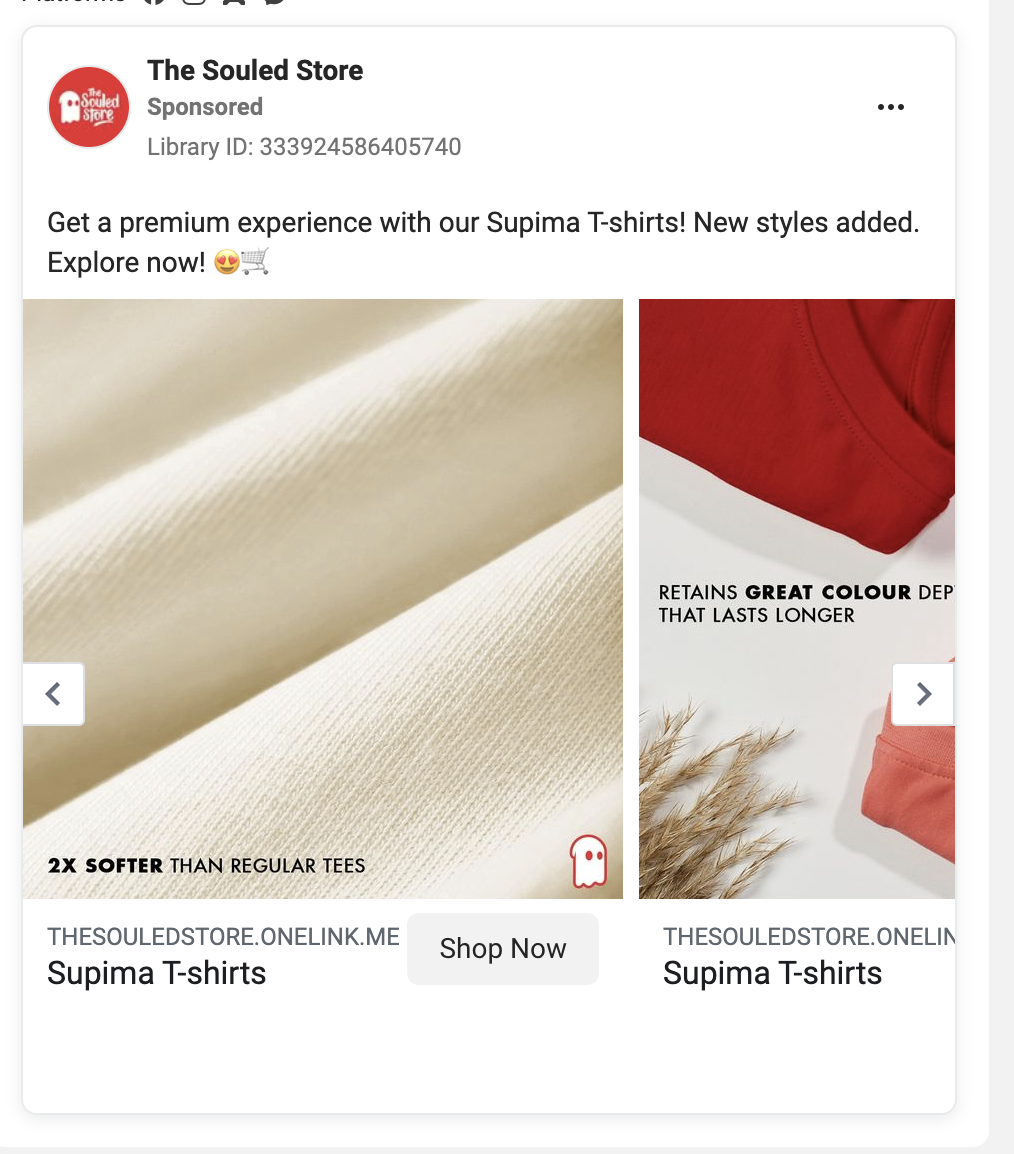Image resolution: width=1014 pixels, height=1154 pixels.
Task: Open the 2X softer tees image card
Action: click(x=322, y=560)
